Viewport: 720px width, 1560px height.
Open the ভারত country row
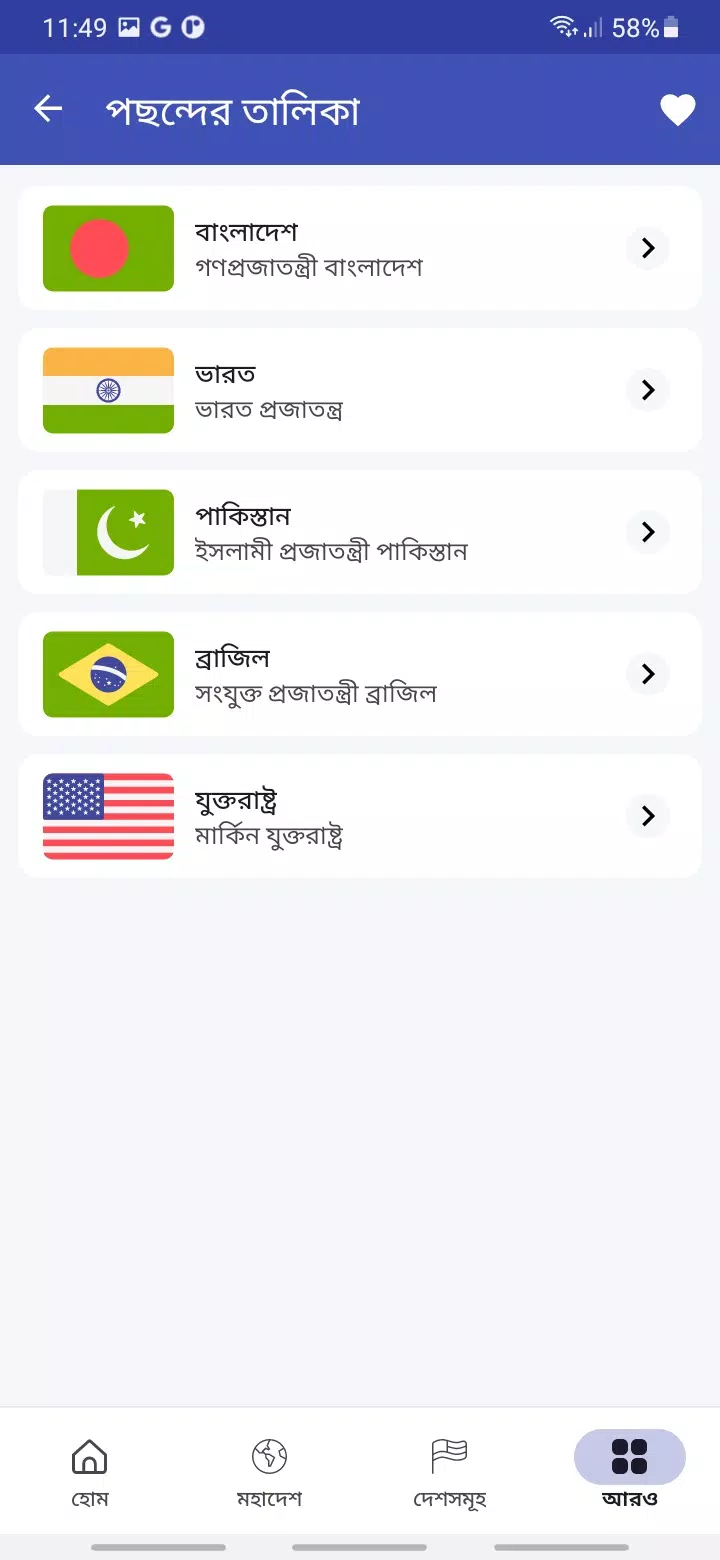(x=360, y=390)
